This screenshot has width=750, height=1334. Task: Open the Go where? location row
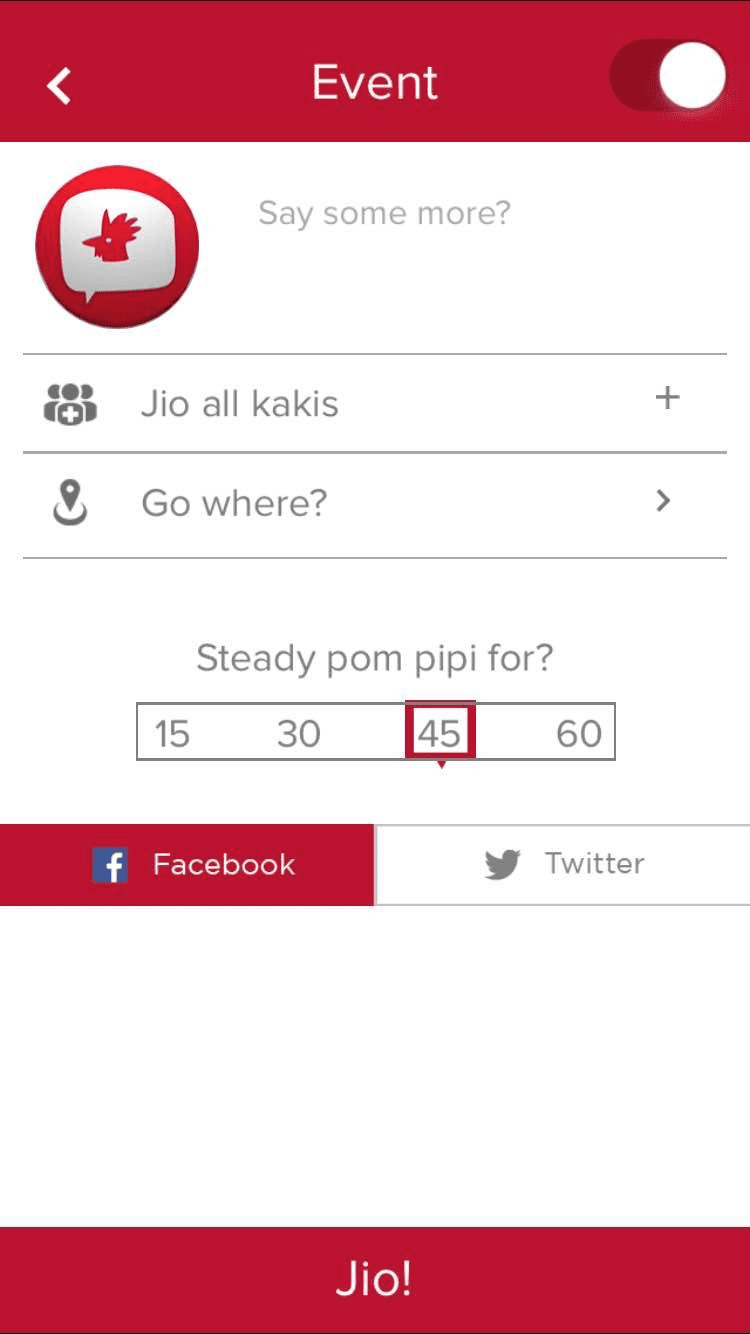[x=374, y=503]
